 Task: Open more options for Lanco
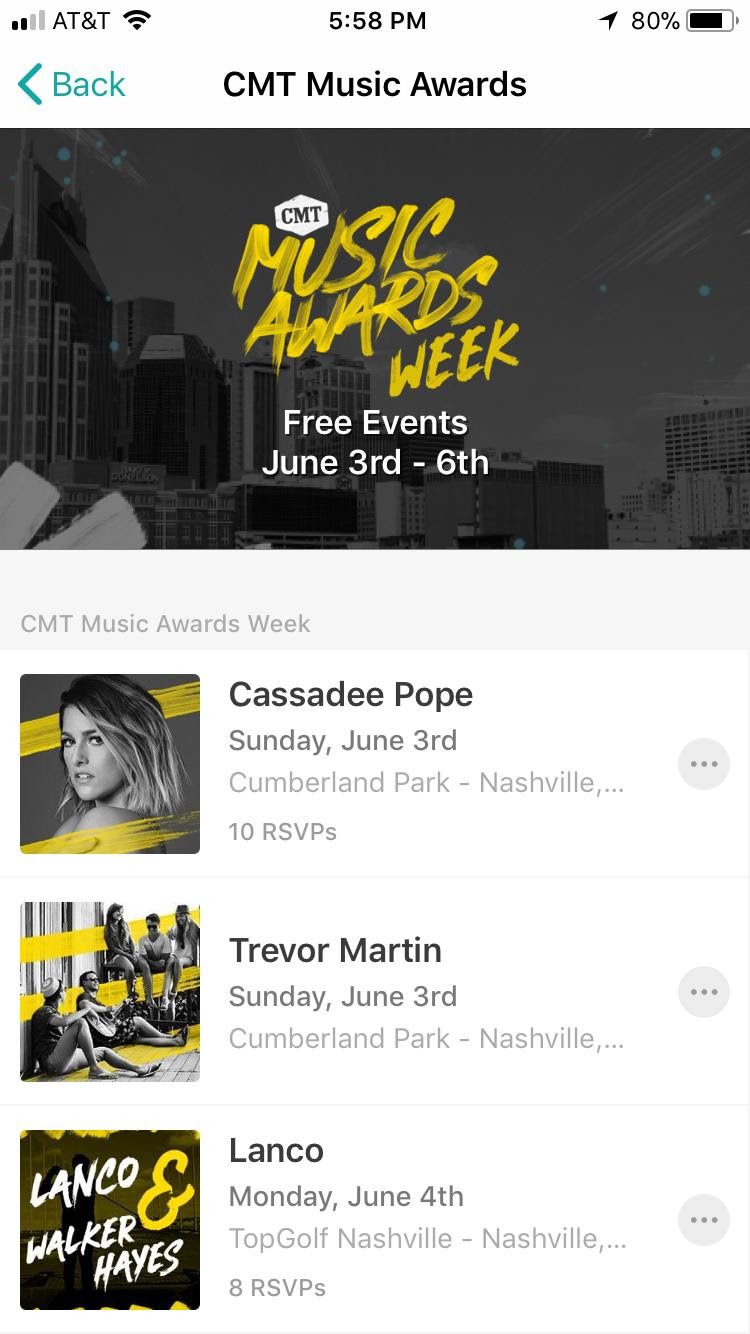click(x=704, y=1220)
